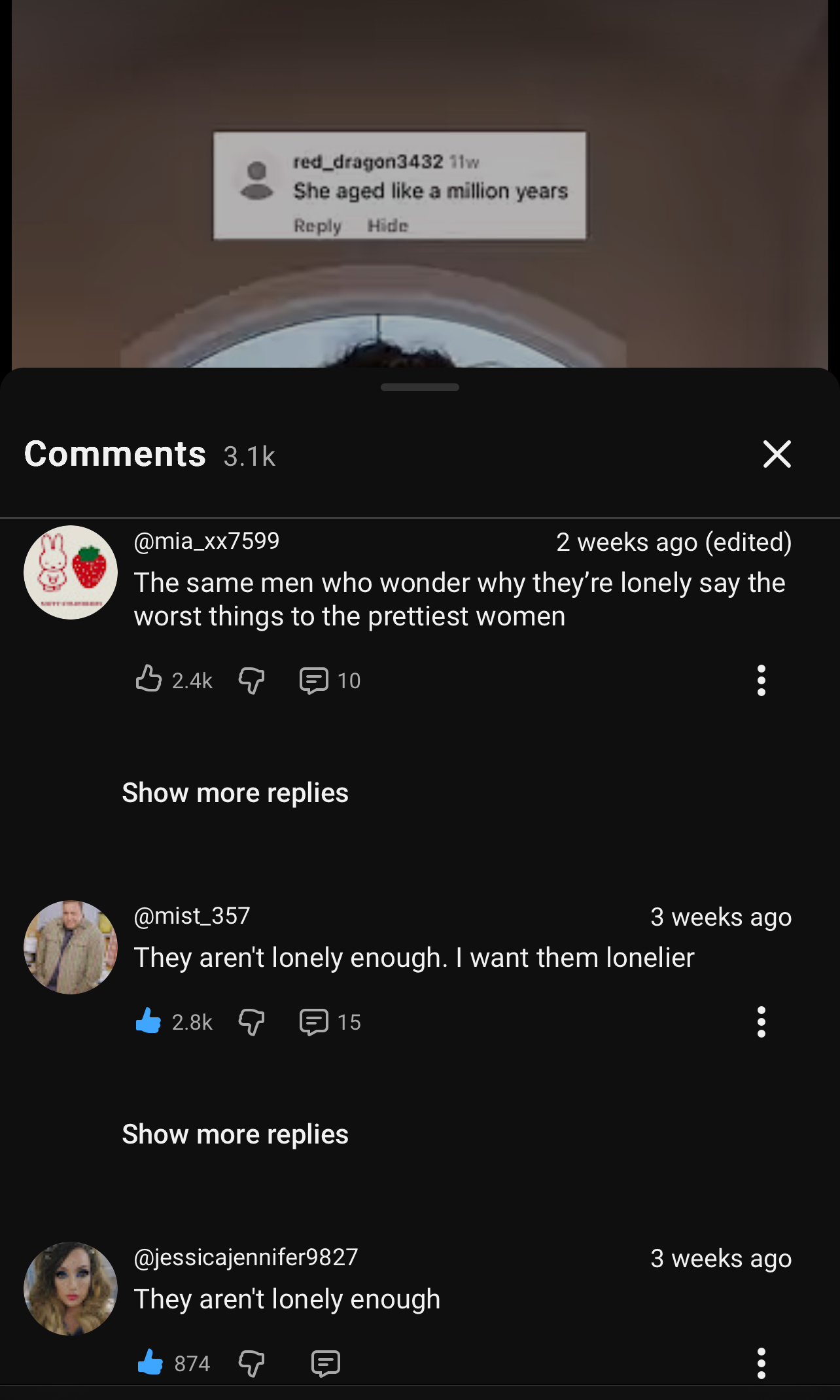Image resolution: width=840 pixels, height=1400 pixels.
Task: Remove like from @mist_357's comment
Action: coord(149,1021)
